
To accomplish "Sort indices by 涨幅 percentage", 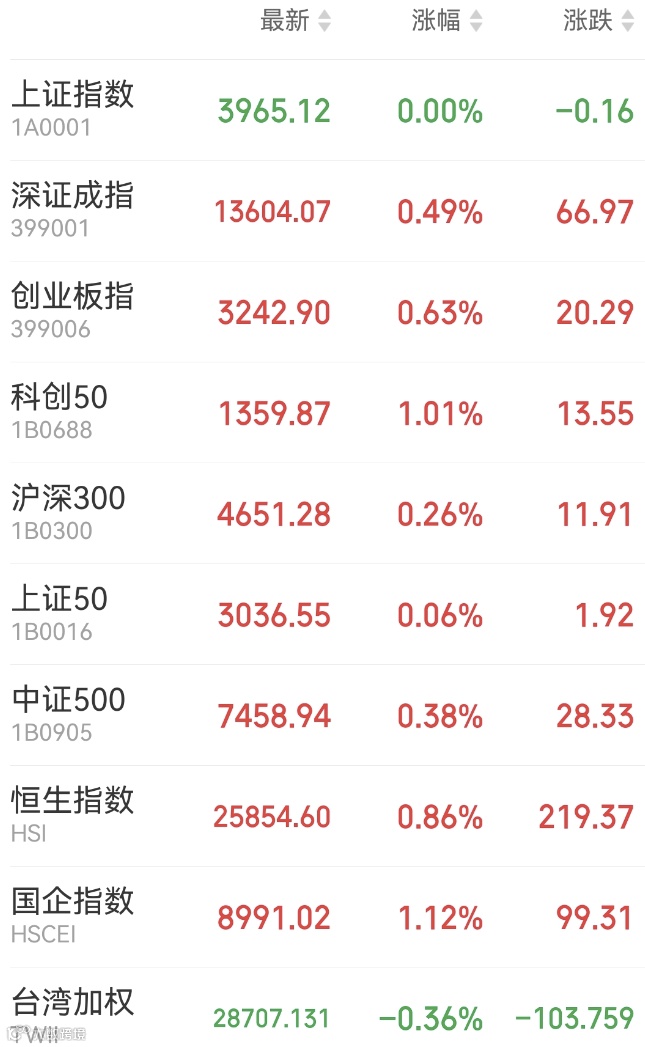I will pyautogui.click(x=446, y=21).
